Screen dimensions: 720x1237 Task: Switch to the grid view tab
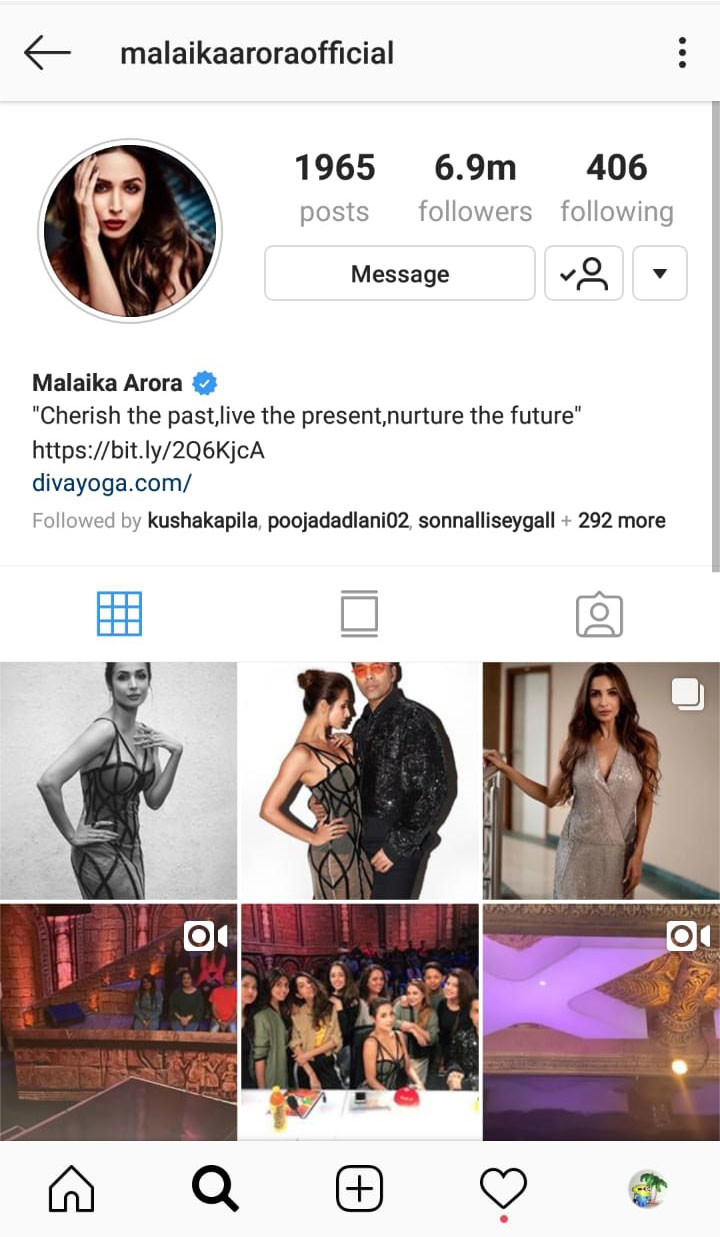(120, 614)
